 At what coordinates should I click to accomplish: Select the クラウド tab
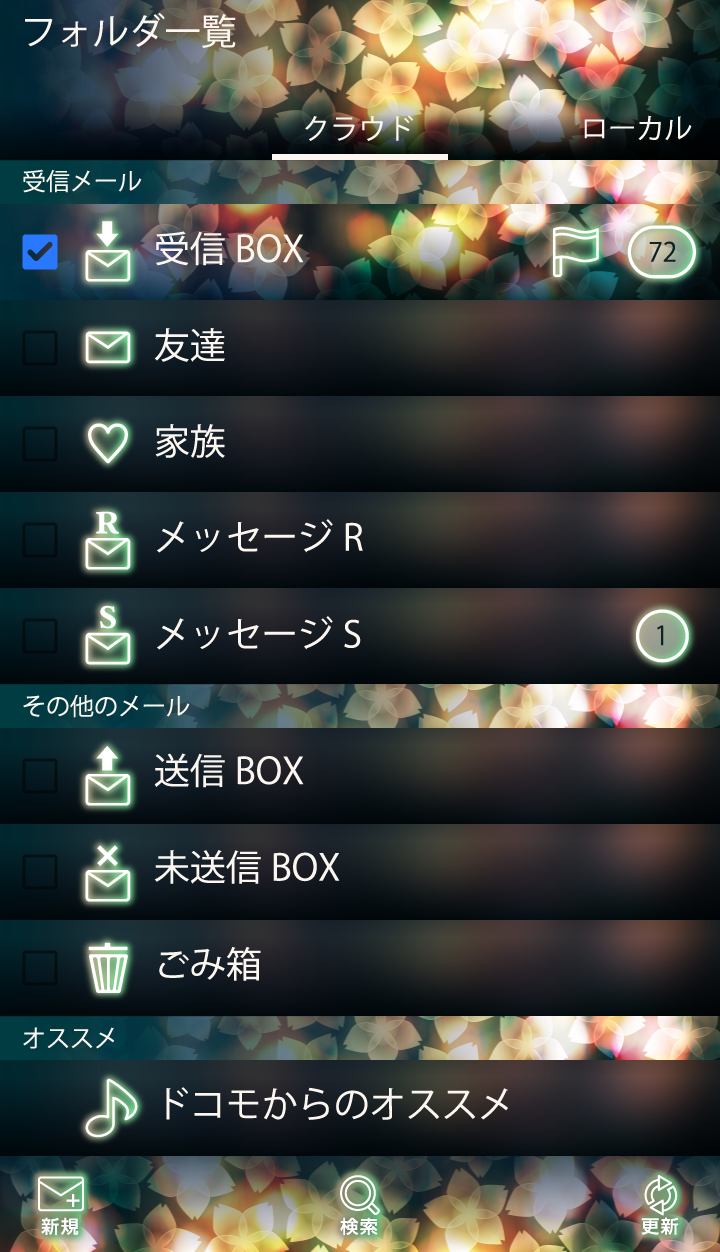pos(359,128)
